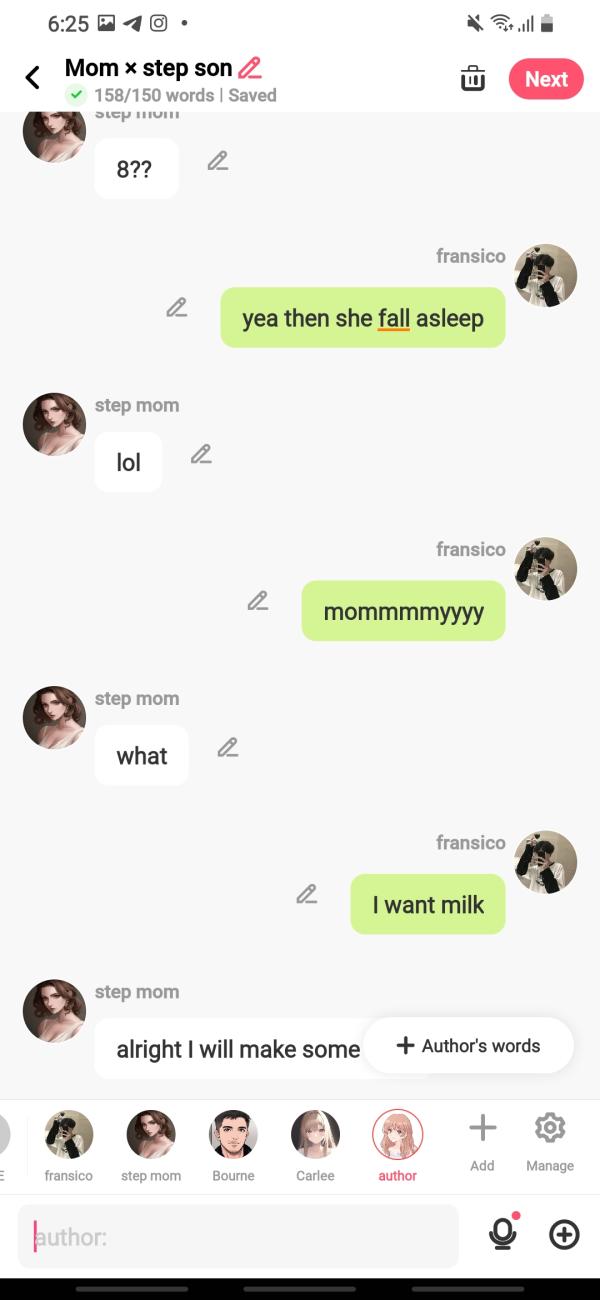
Task: Choose the author as speaker
Action: click(397, 1143)
